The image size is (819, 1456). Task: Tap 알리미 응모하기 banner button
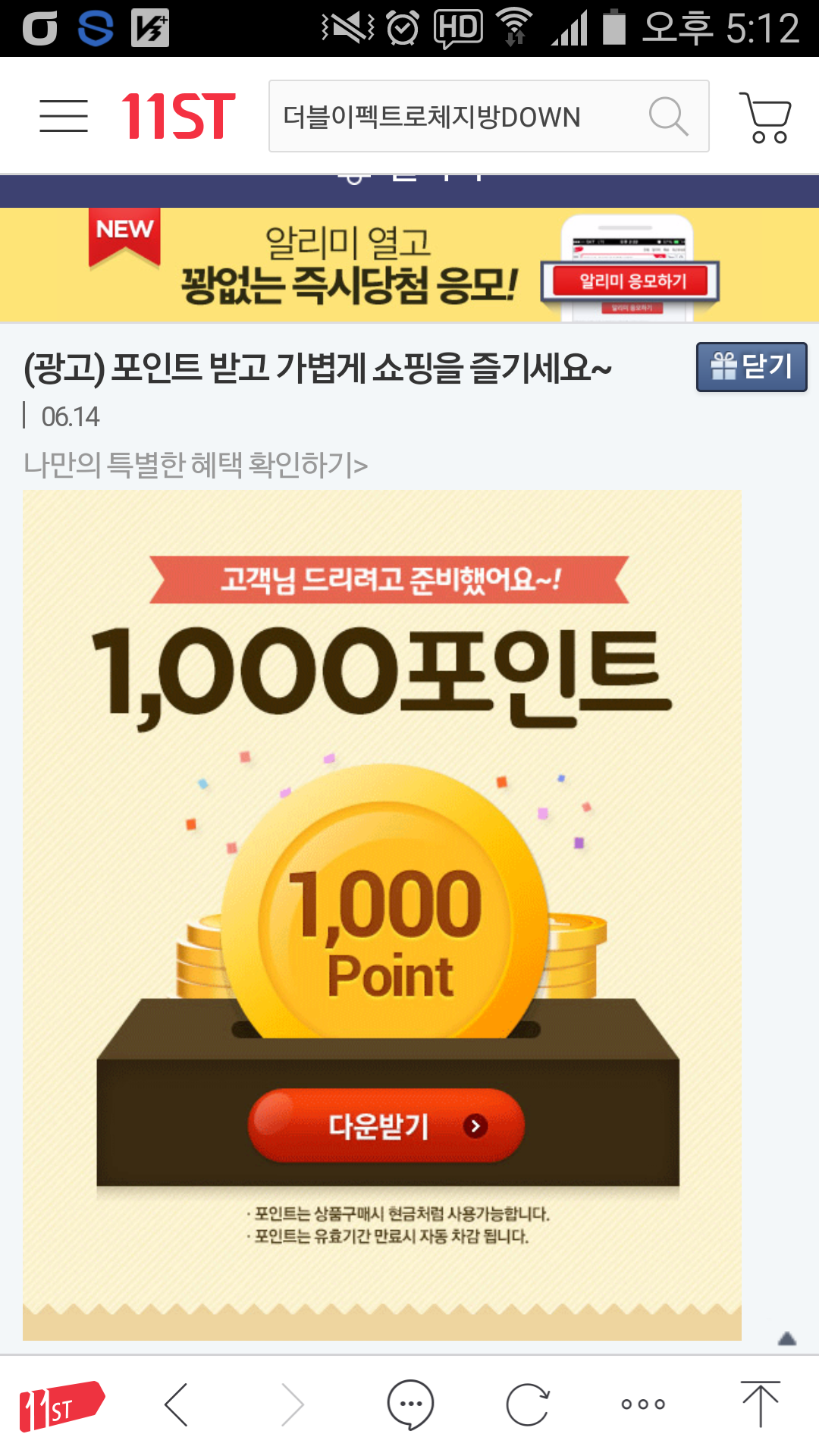click(x=632, y=281)
